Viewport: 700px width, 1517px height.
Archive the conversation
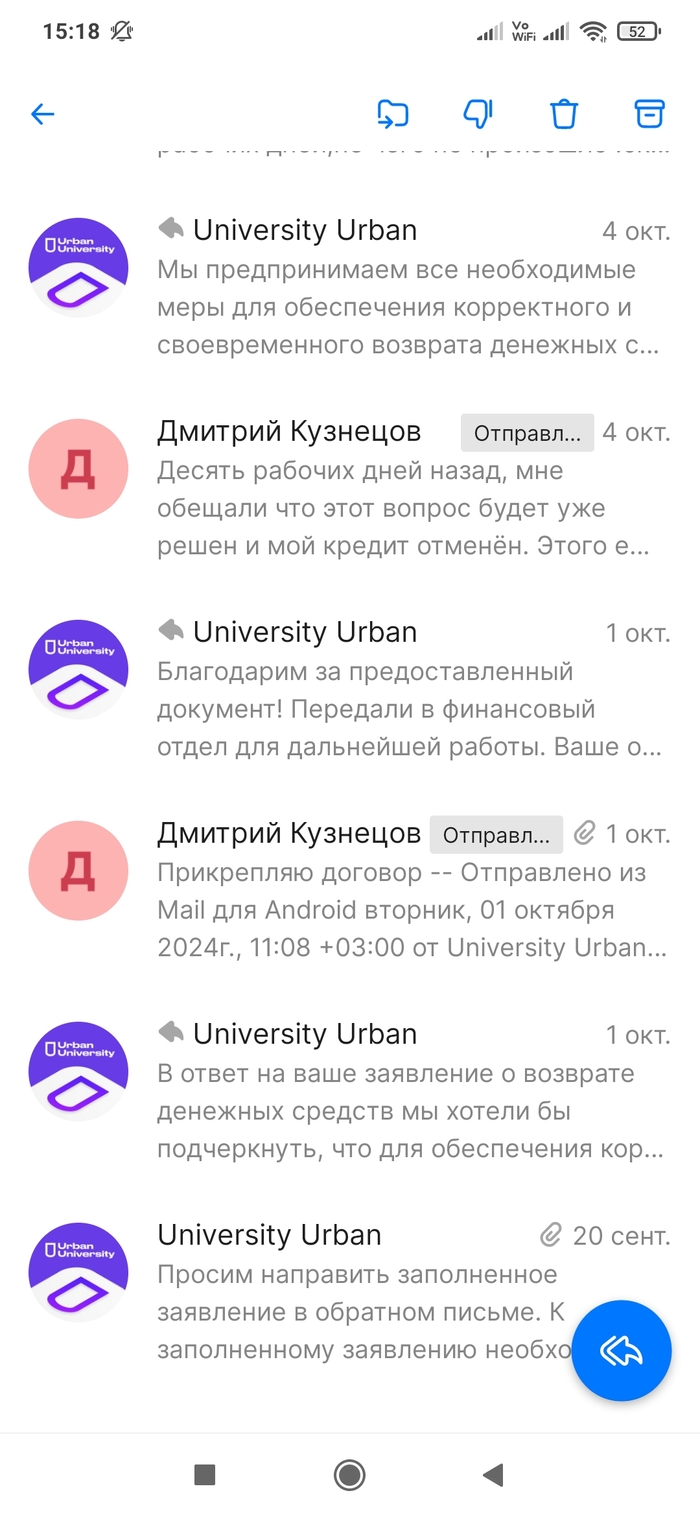[x=650, y=114]
